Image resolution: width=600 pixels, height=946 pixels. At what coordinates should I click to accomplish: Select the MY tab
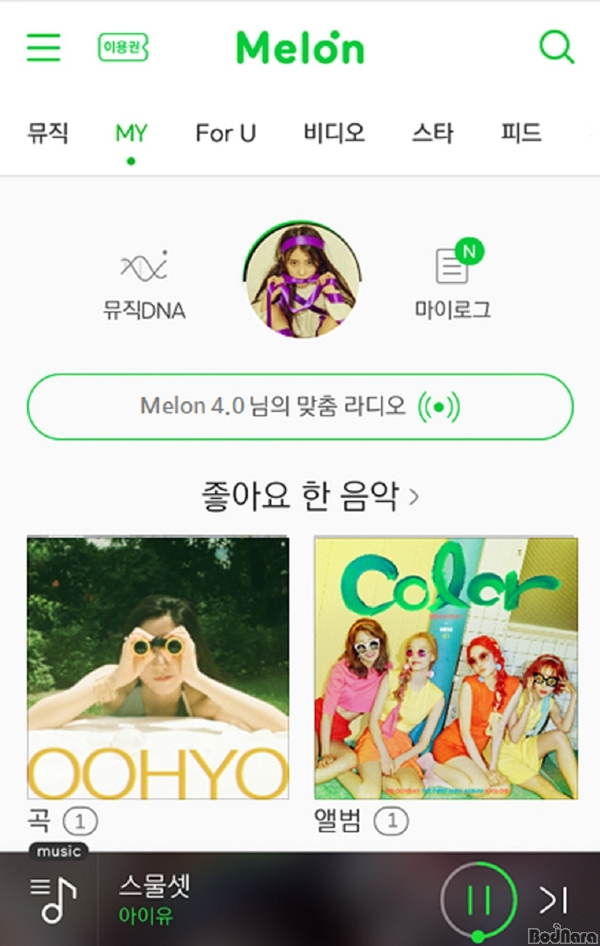coord(131,134)
